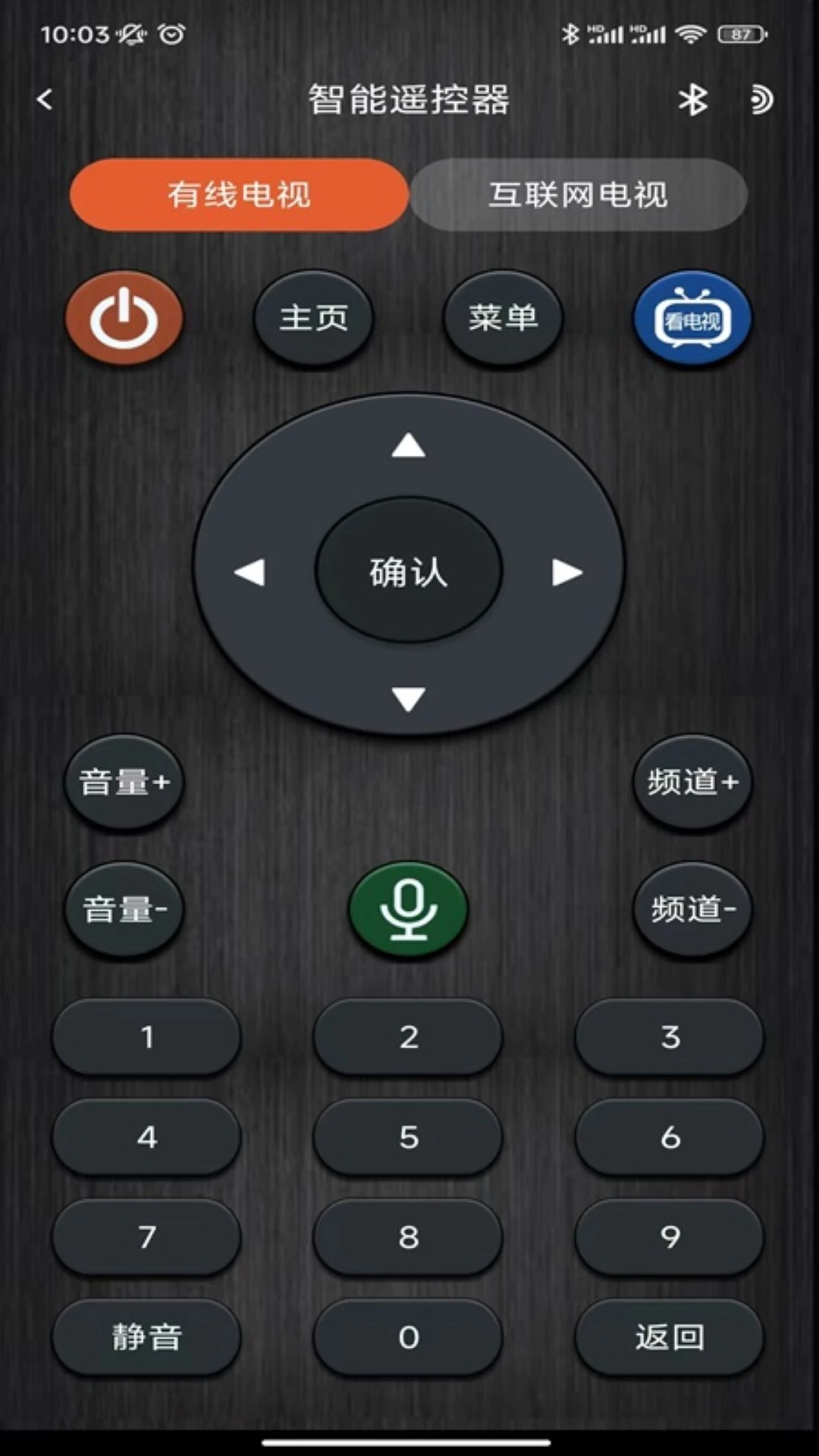This screenshot has height=1456, width=819.
Task: Lower volume with 音量-
Action: pos(124,908)
